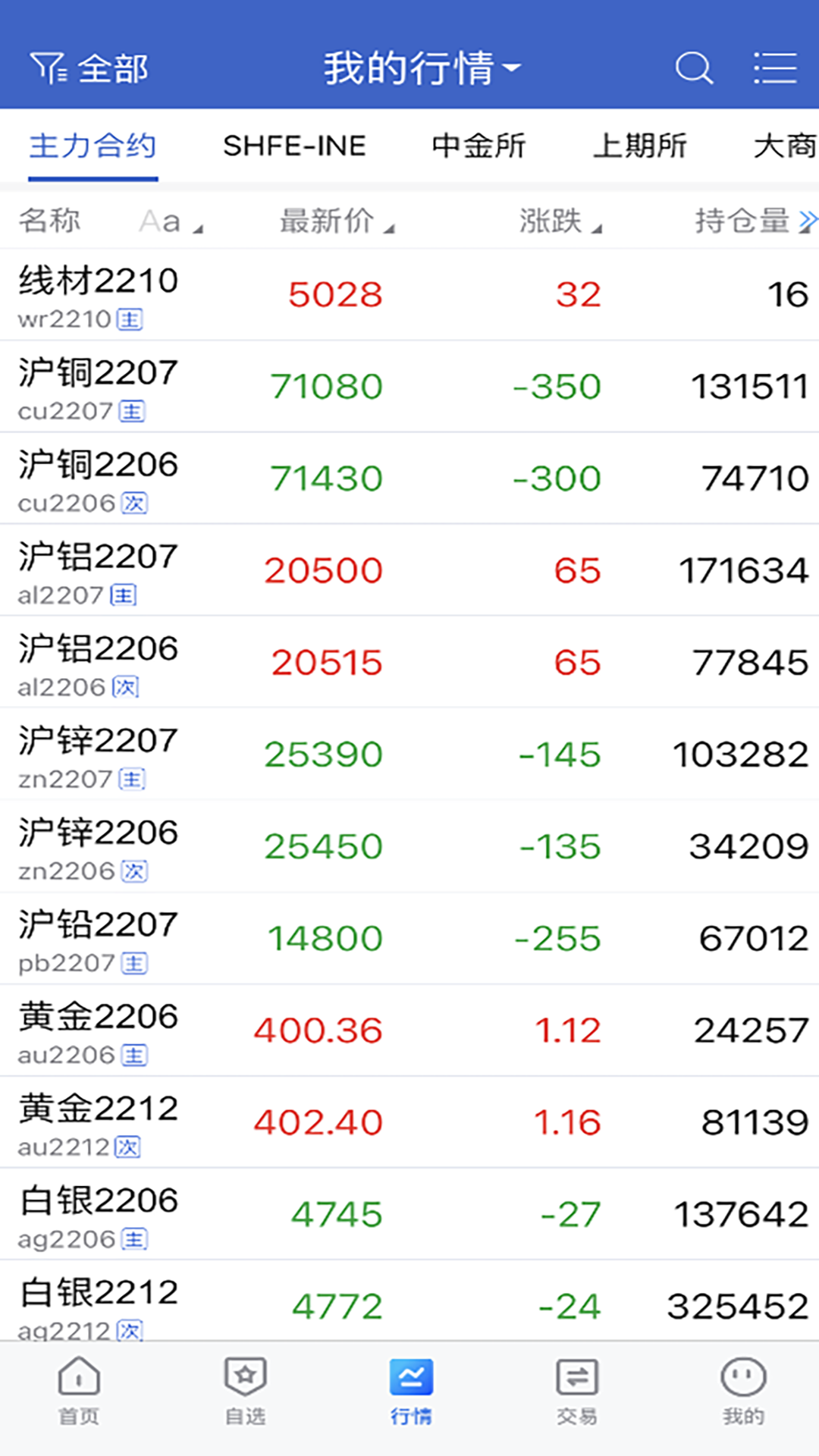This screenshot has width=819, height=1456.
Task: Open the 白银2206 contract row
Action: click(409, 1215)
